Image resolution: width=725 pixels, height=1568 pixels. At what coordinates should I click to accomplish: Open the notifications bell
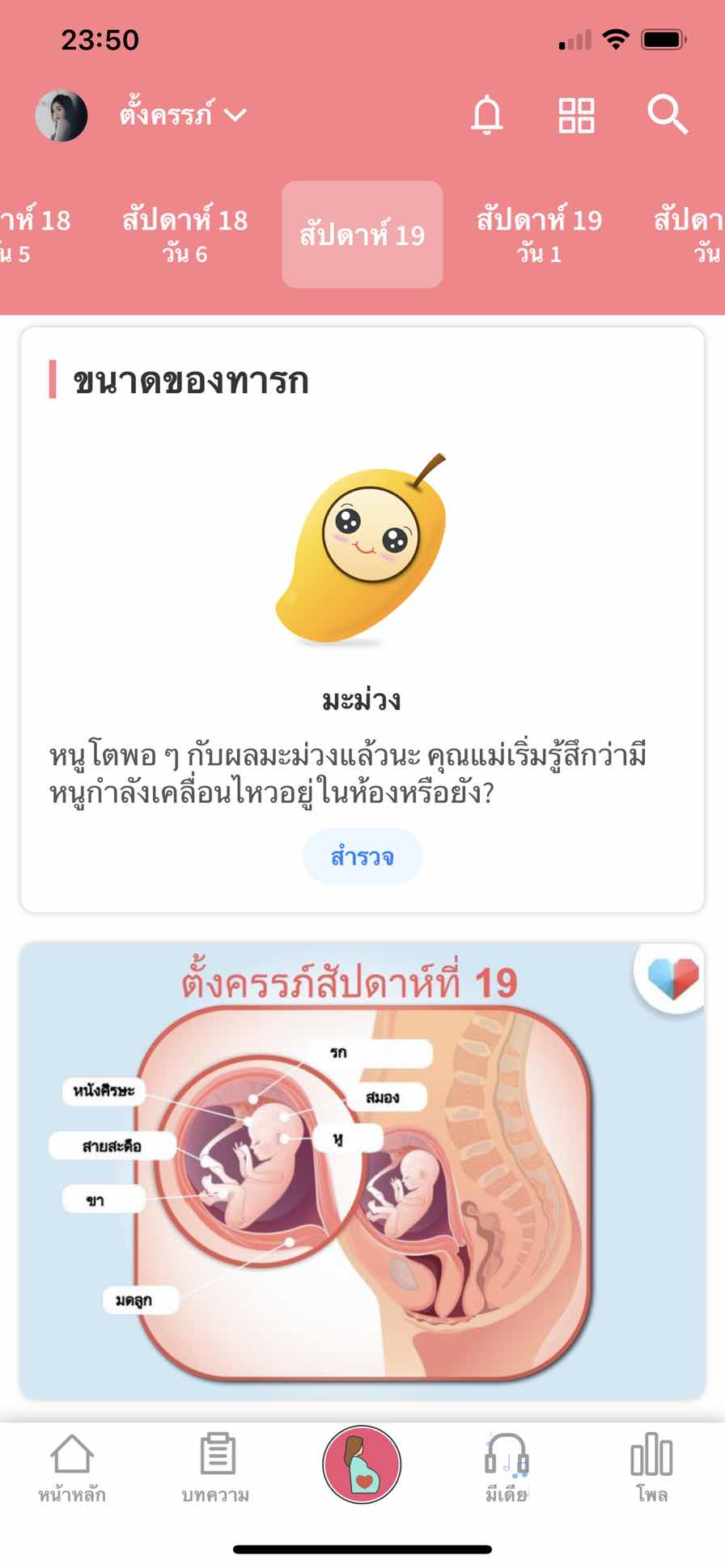(487, 115)
